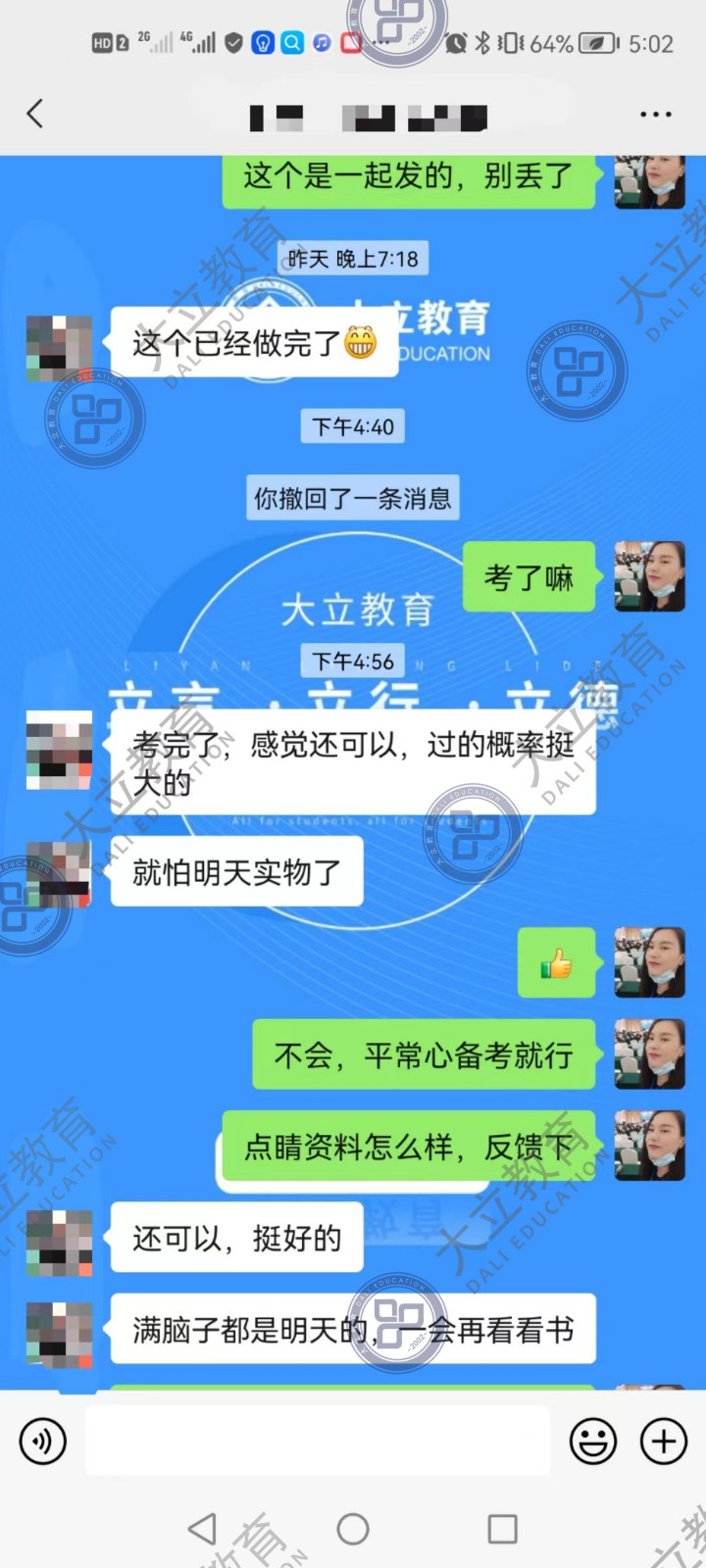Go back from the chat
This screenshot has width=706, height=1568.
click(35, 114)
